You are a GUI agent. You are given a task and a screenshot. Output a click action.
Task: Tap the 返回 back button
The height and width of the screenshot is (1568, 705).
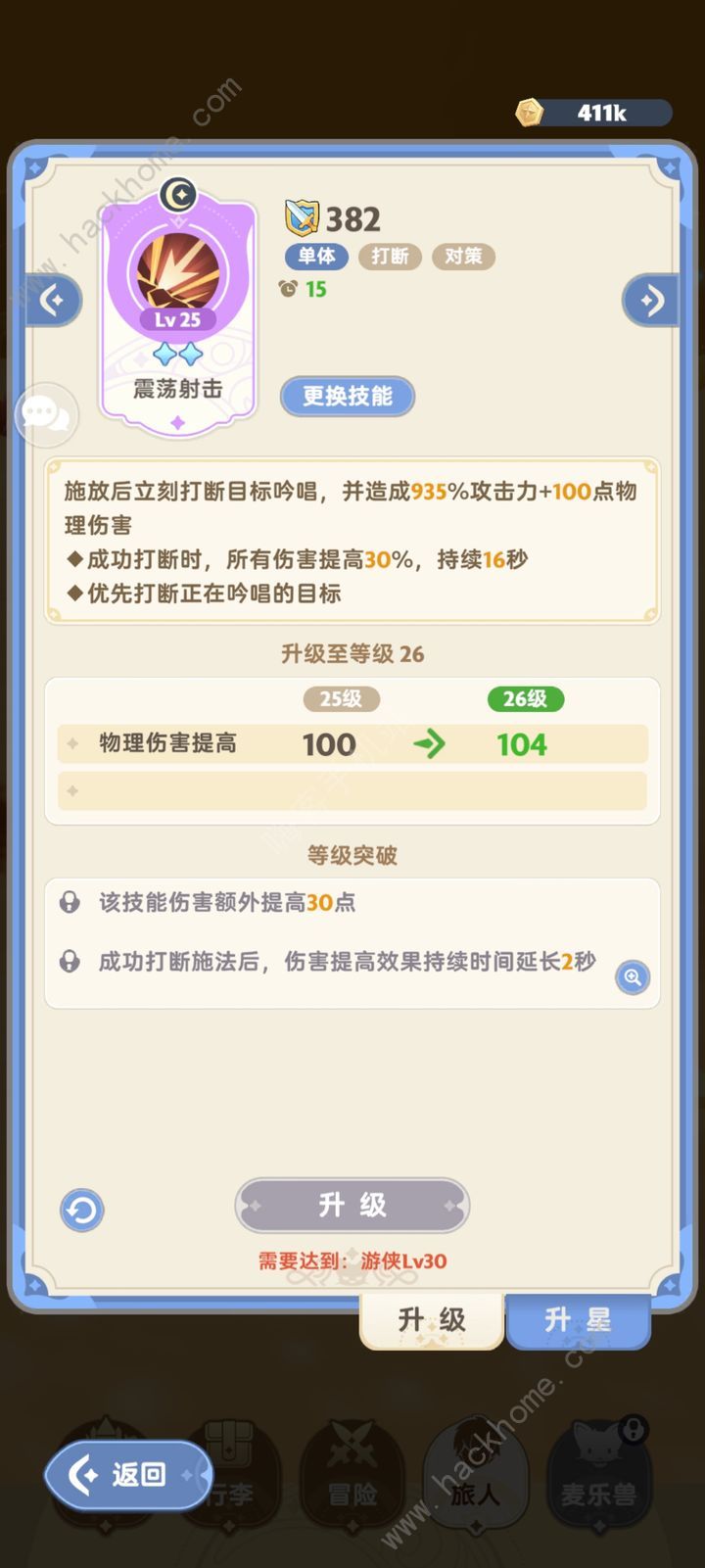click(128, 1474)
